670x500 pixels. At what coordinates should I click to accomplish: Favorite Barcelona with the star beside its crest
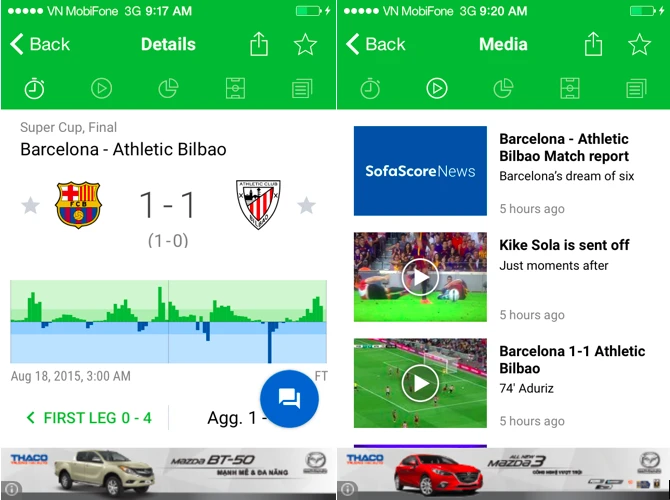(x=31, y=206)
